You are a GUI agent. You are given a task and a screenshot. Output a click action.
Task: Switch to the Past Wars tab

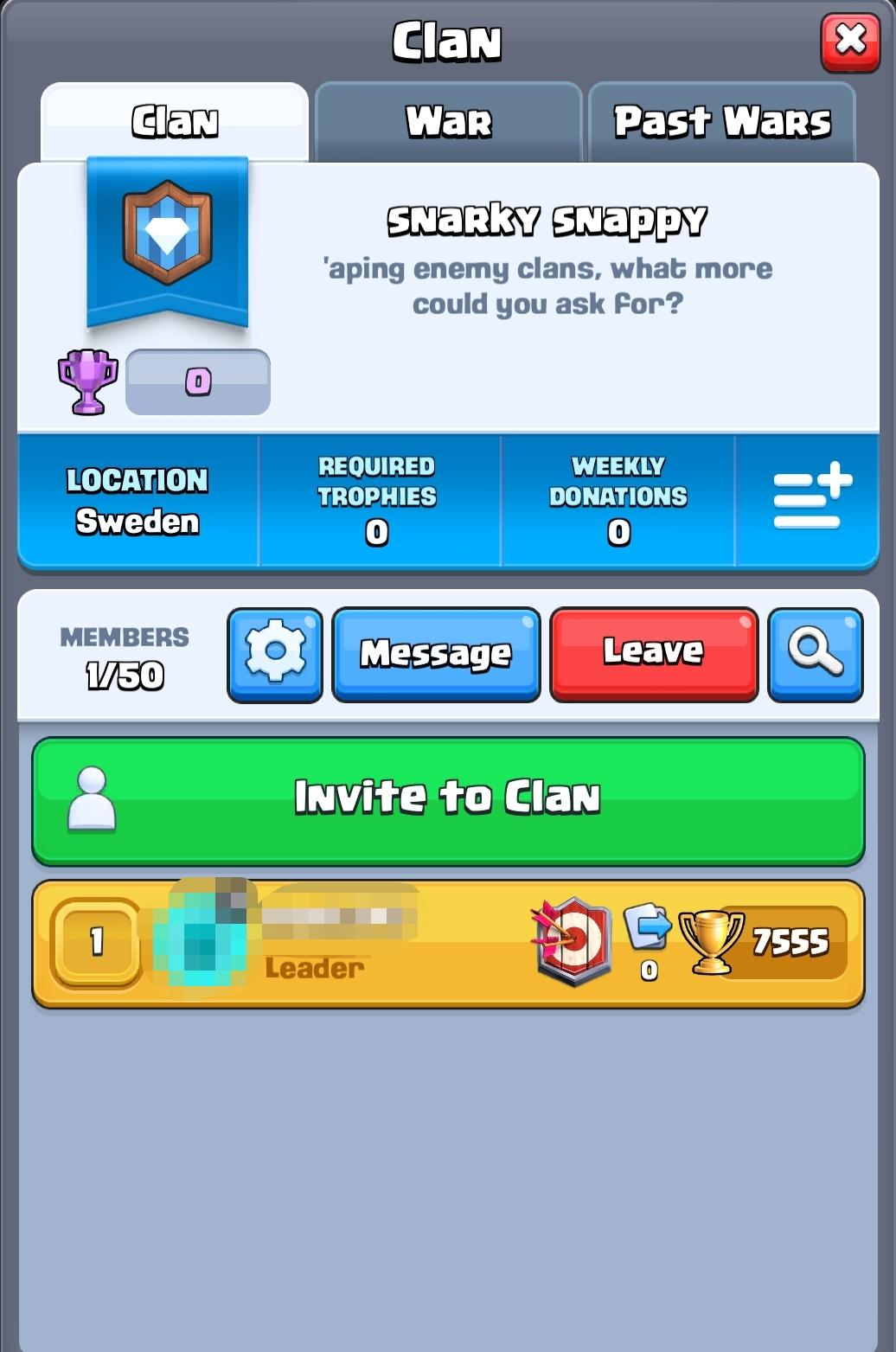coord(721,122)
